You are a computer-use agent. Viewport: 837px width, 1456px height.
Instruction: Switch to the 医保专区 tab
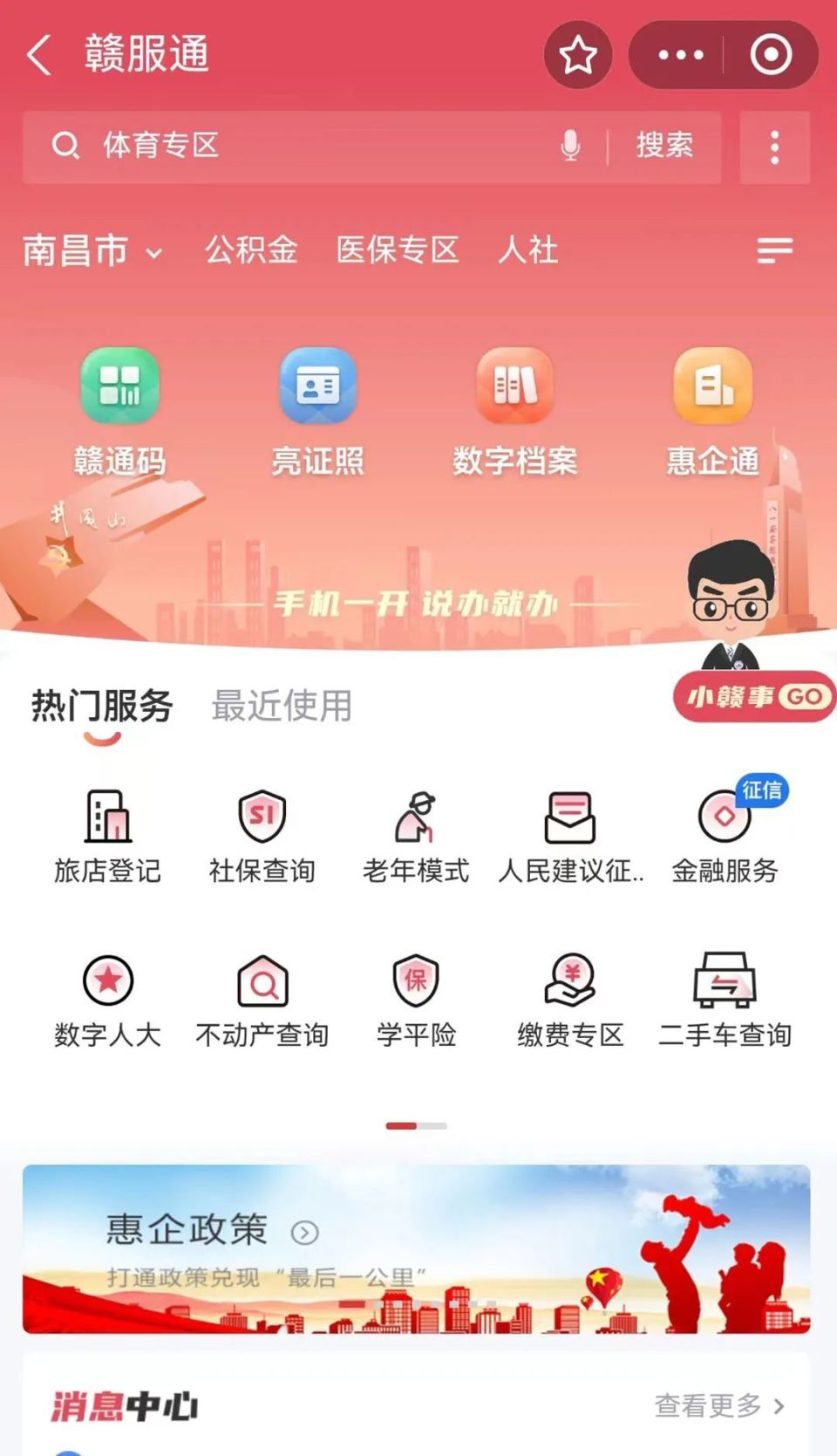[398, 252]
